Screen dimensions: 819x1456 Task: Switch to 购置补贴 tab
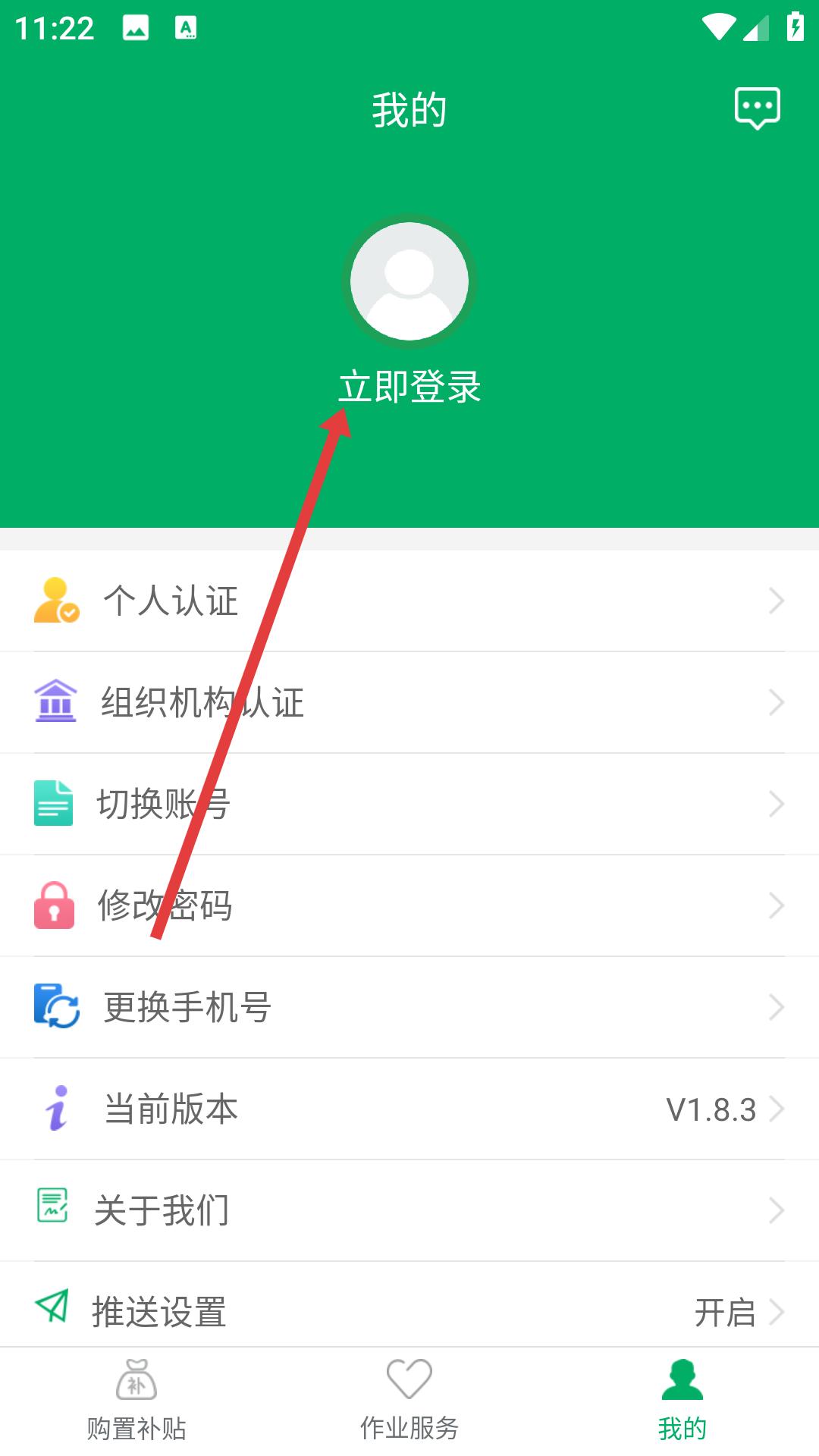[136, 1401]
